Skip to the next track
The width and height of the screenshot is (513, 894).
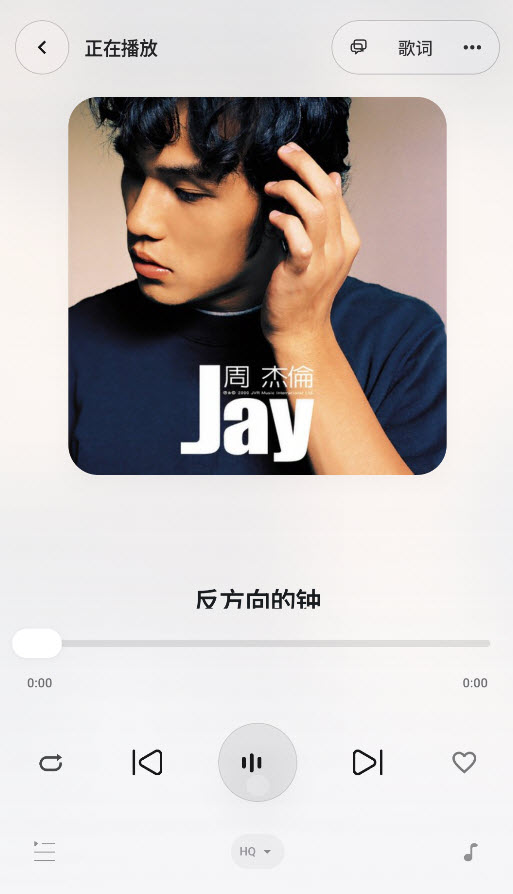coord(368,762)
